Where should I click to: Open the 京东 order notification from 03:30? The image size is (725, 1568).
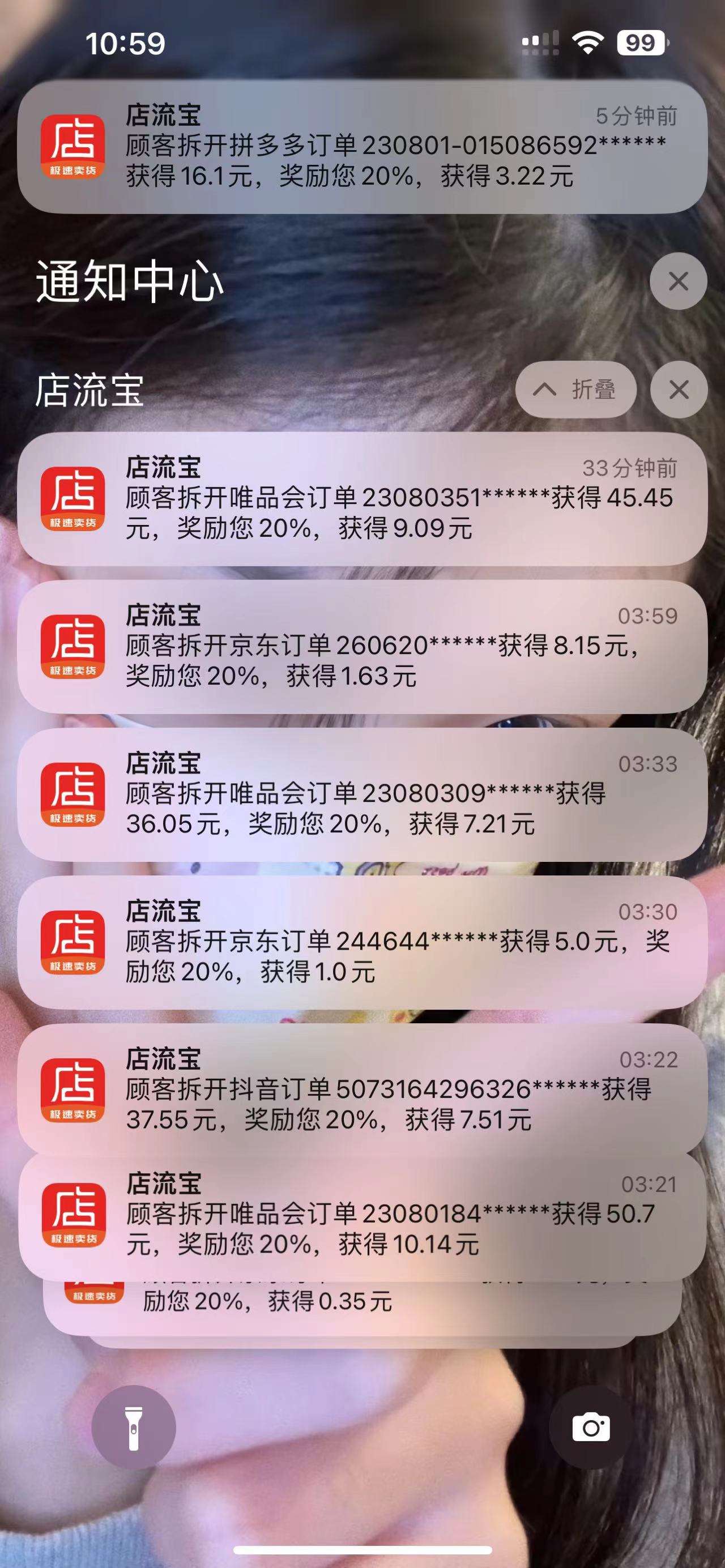362,942
